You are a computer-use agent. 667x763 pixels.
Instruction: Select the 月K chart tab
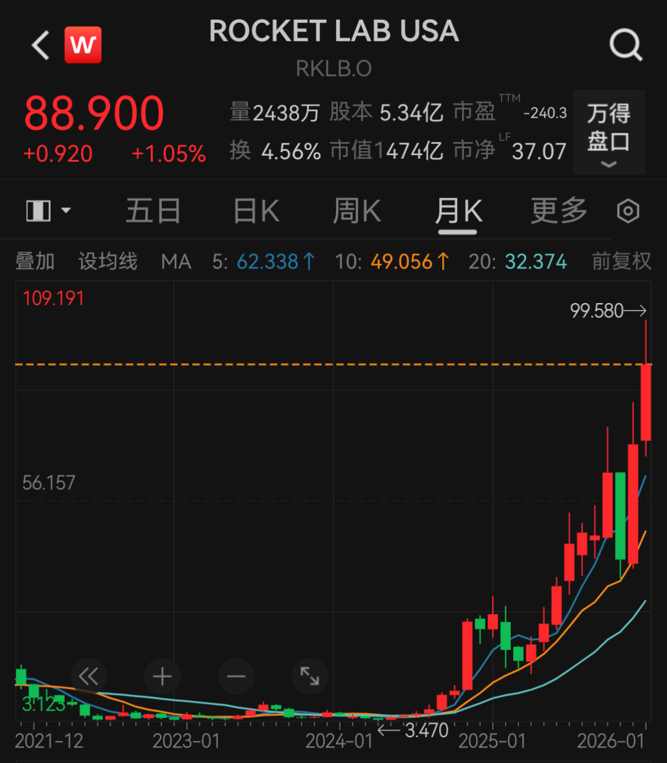coord(458,211)
